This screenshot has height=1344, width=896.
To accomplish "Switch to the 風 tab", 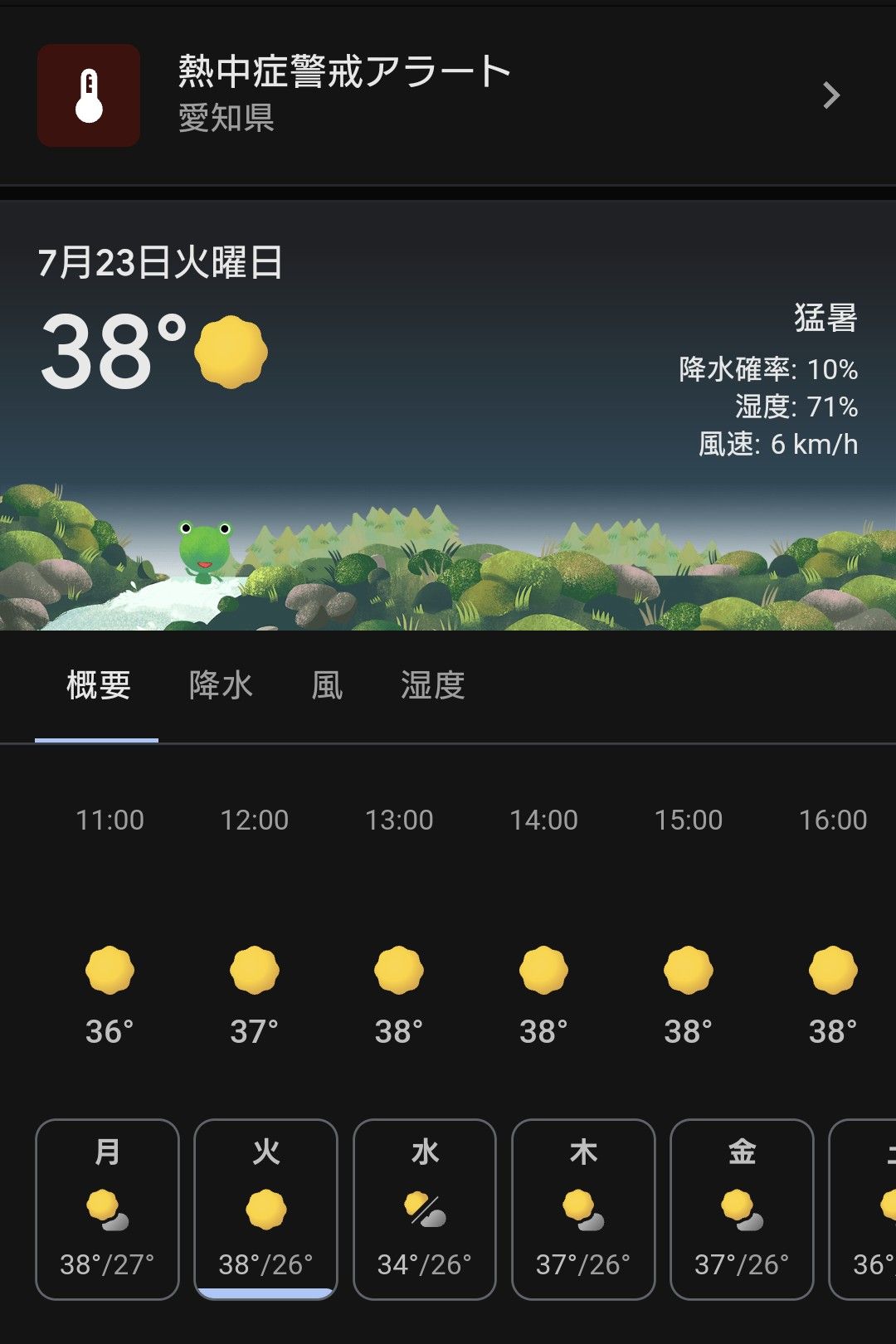I will 327,685.
